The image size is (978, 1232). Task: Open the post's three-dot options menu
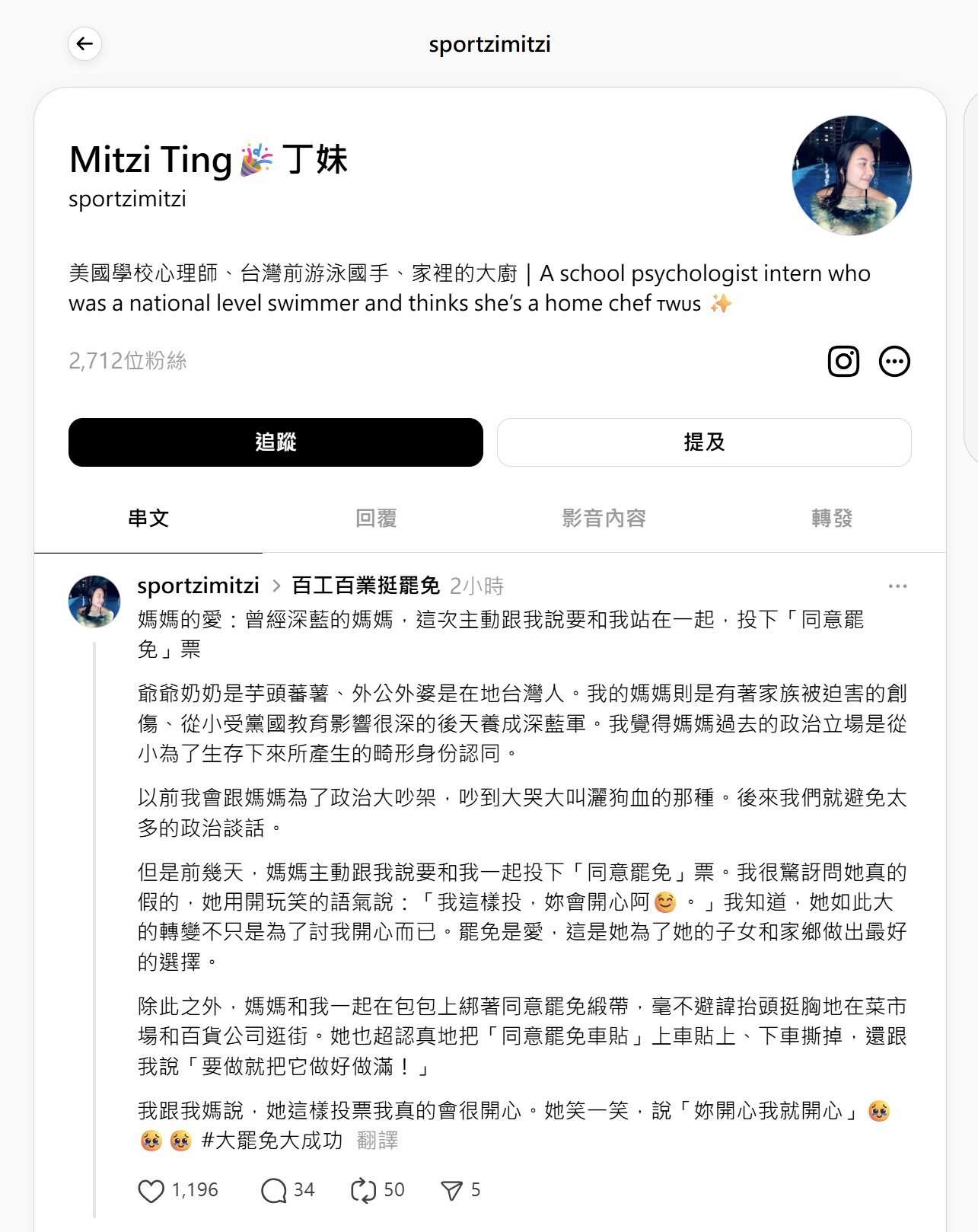(x=897, y=586)
